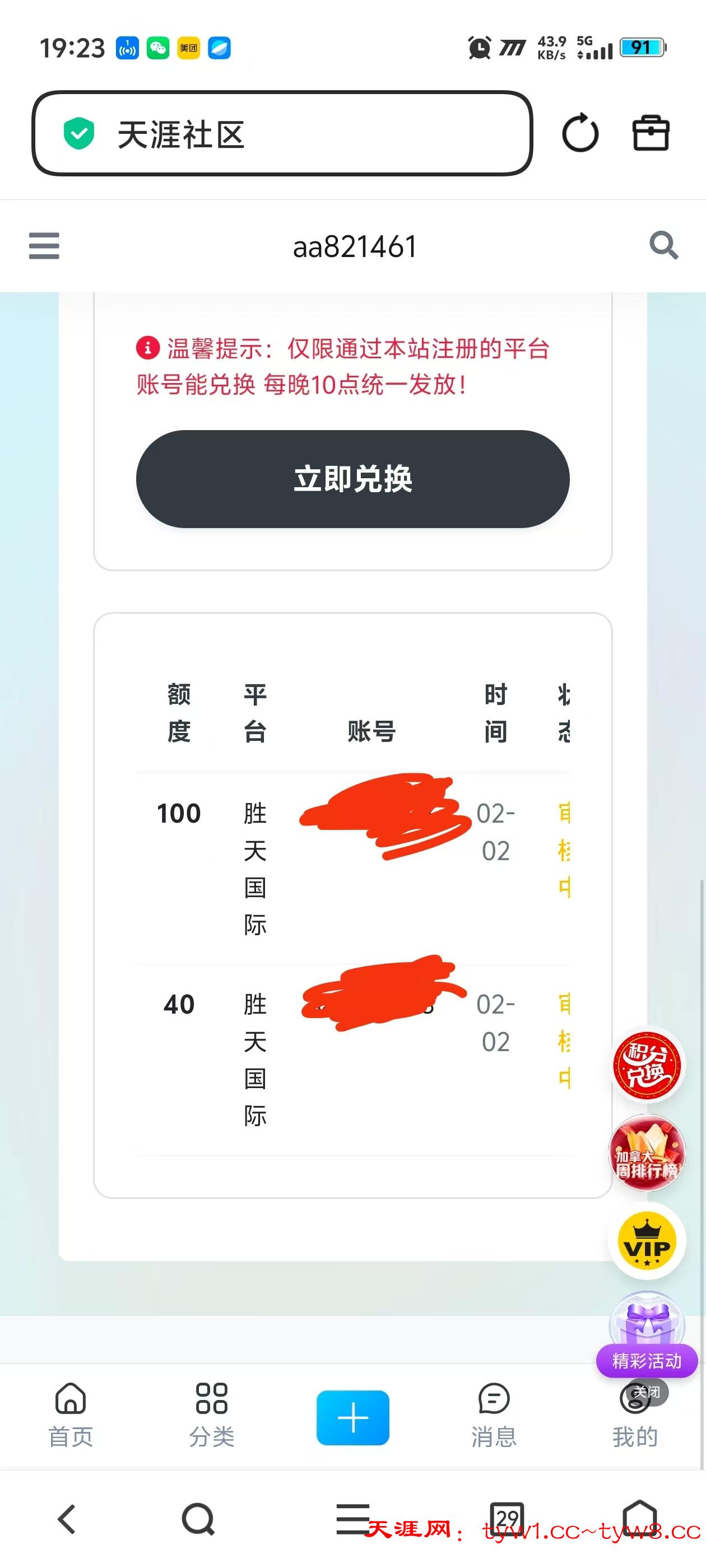Go back with the browser back arrow
The width and height of the screenshot is (706, 1568).
[x=66, y=1519]
